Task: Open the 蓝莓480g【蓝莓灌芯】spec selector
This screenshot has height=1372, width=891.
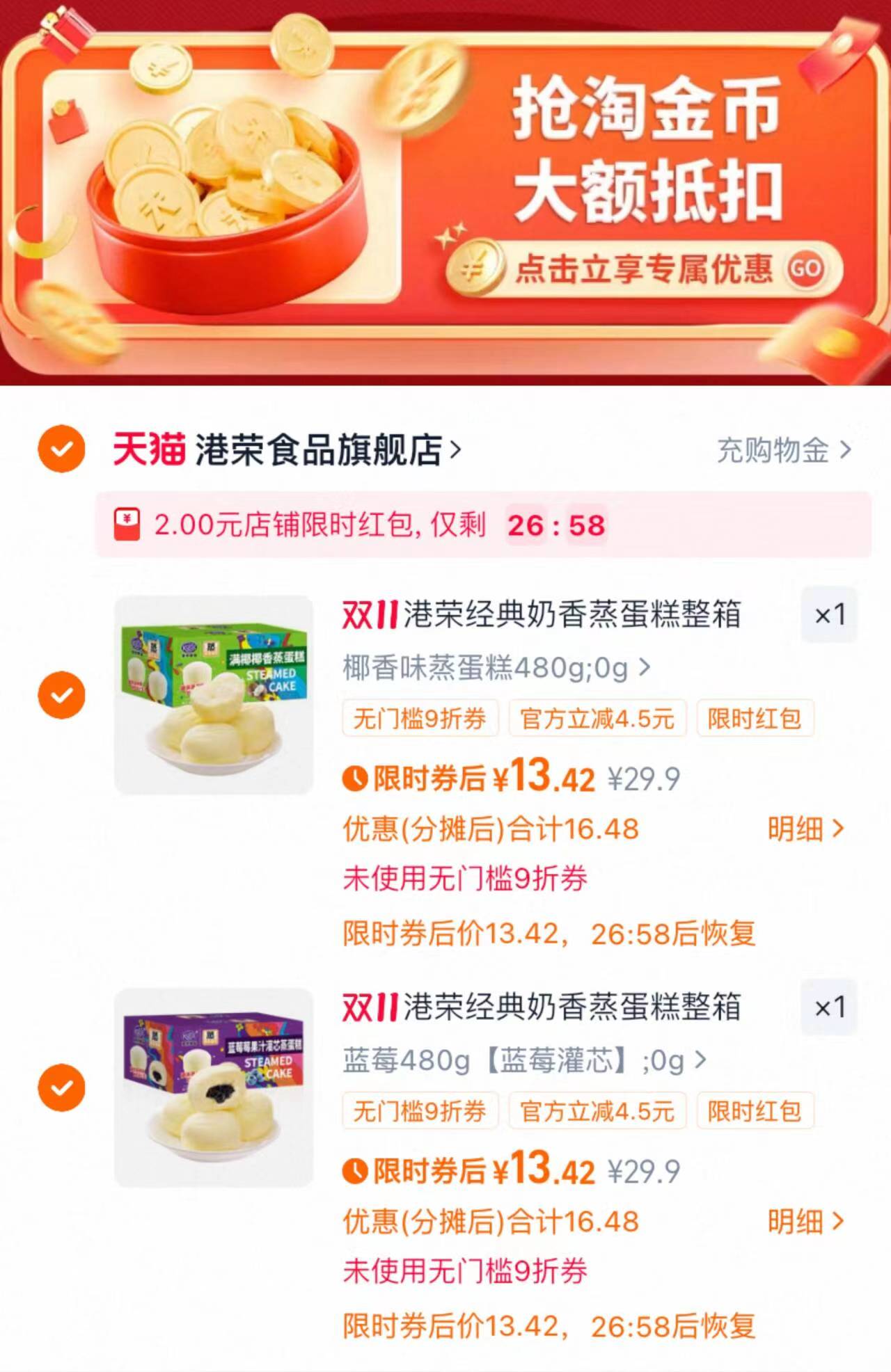Action: pyautogui.click(x=522, y=1060)
